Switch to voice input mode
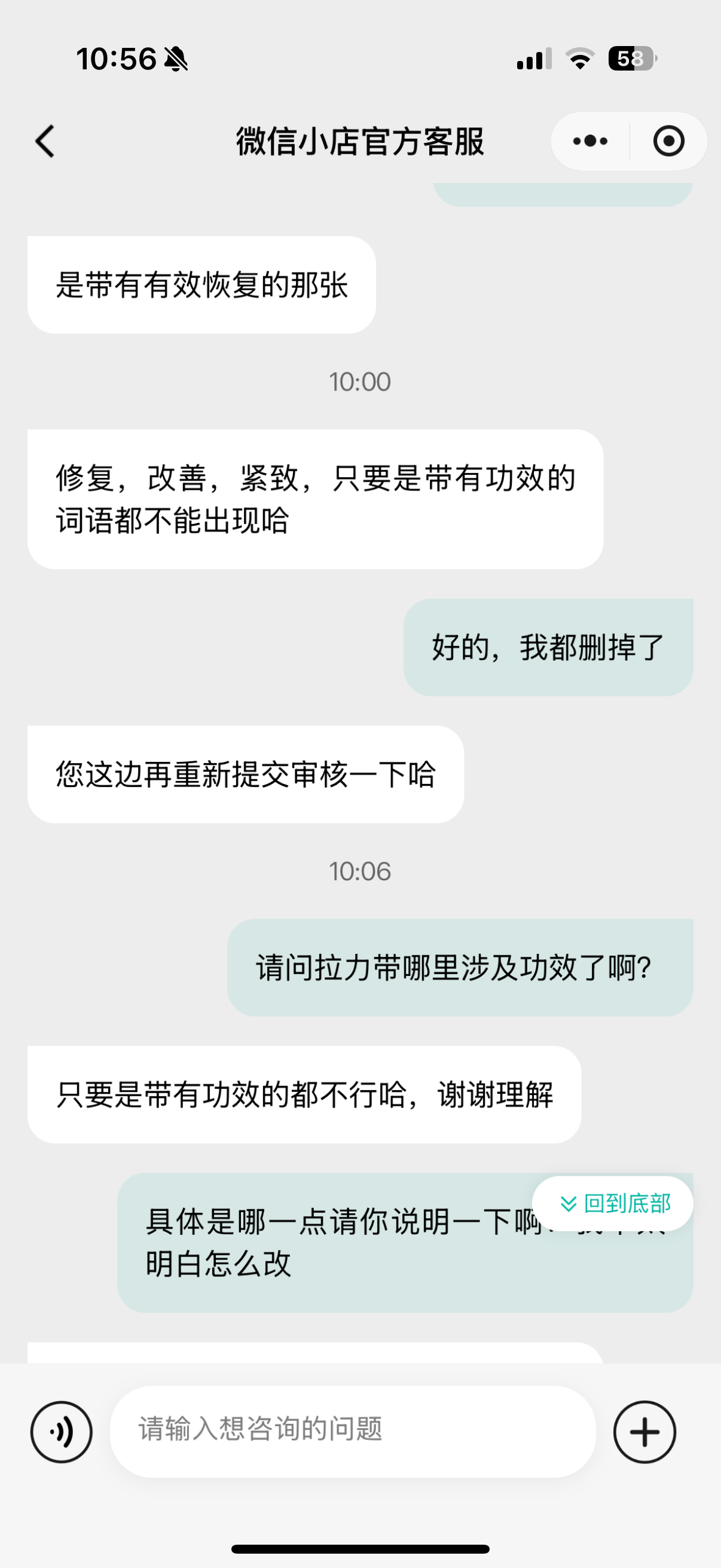721x1568 pixels. tap(62, 1432)
